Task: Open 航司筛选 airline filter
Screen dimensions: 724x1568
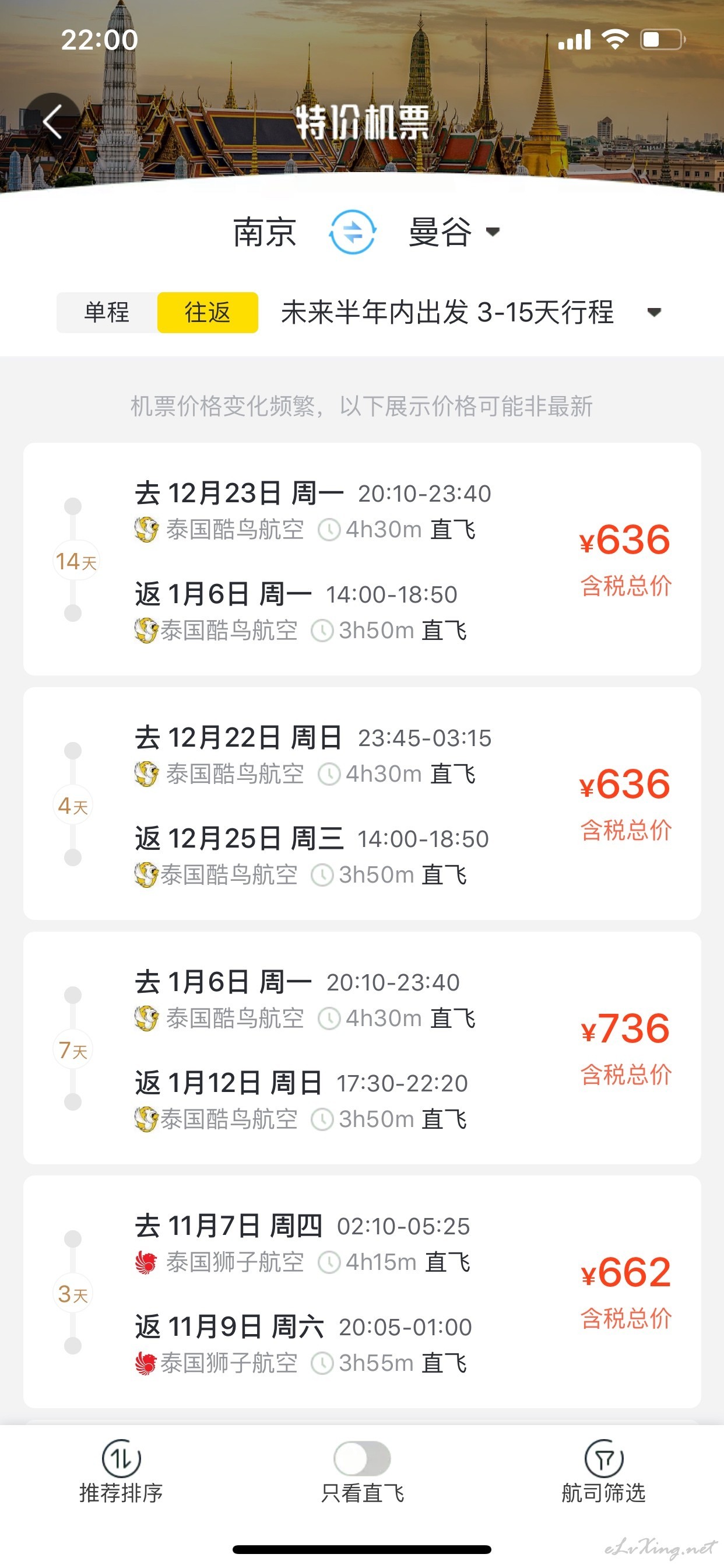Action: pos(603,1471)
